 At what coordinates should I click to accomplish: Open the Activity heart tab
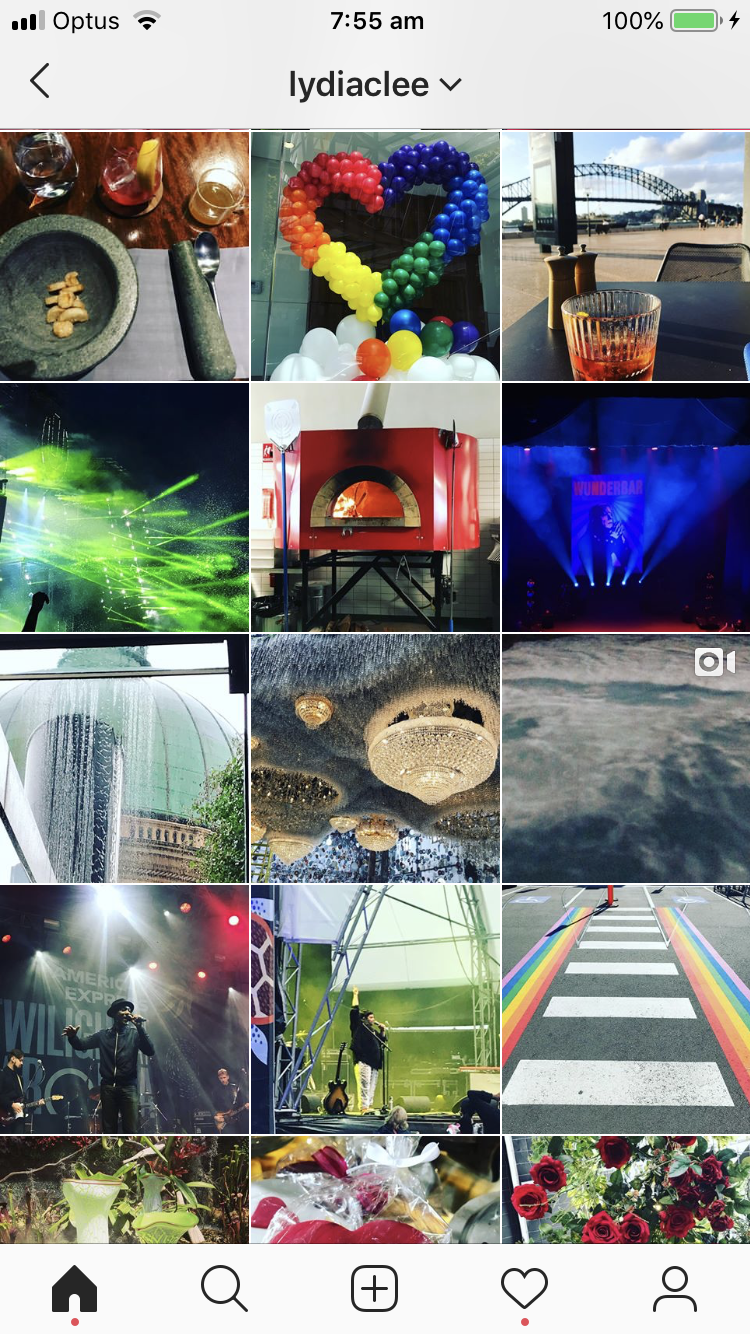pyautogui.click(x=524, y=1288)
